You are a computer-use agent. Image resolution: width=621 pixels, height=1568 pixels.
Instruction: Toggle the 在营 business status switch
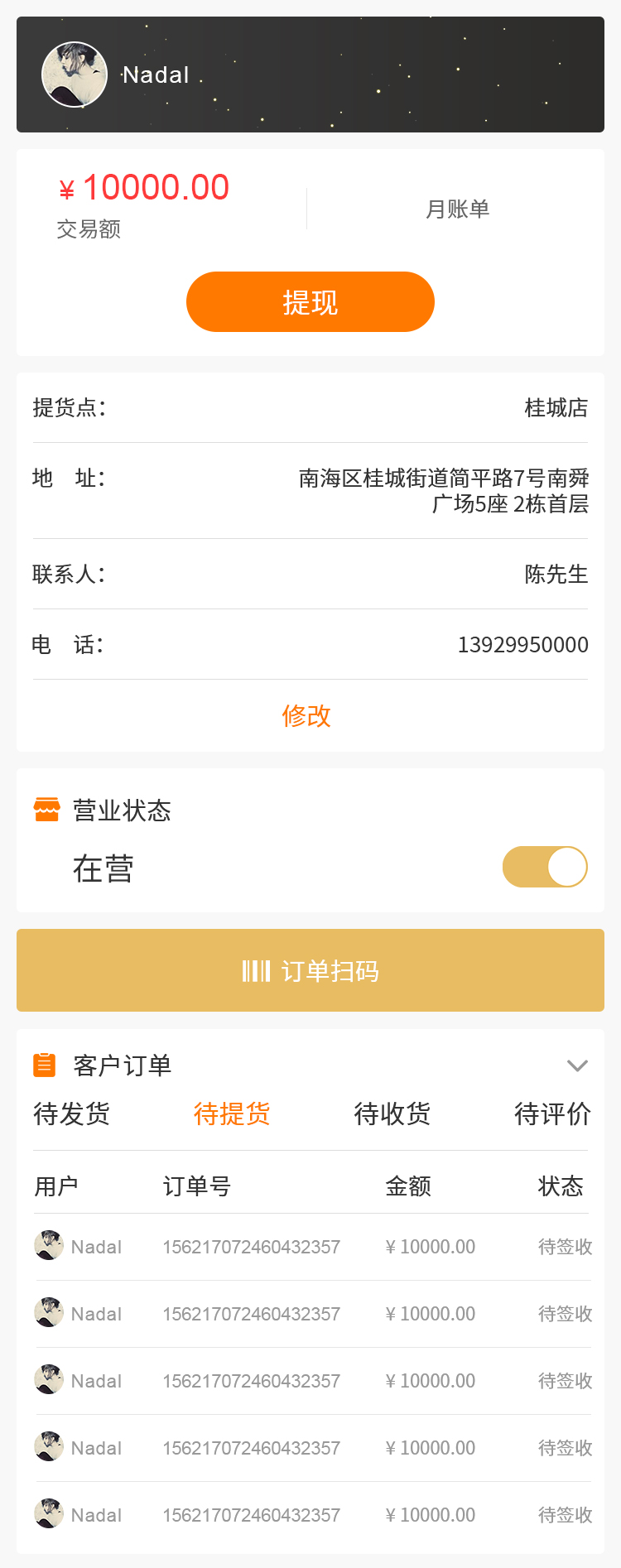point(544,867)
